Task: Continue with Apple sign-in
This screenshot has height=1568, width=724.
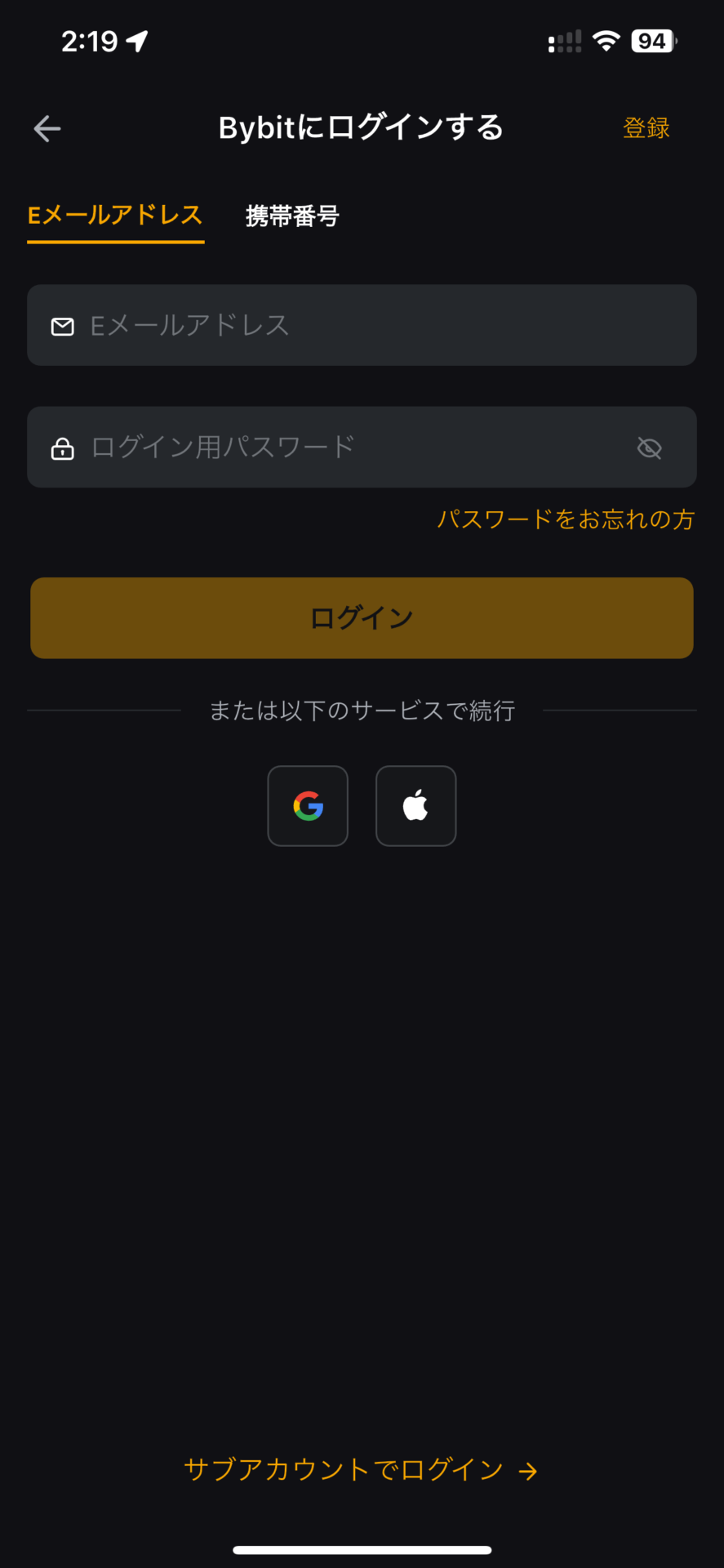Action: tap(415, 806)
